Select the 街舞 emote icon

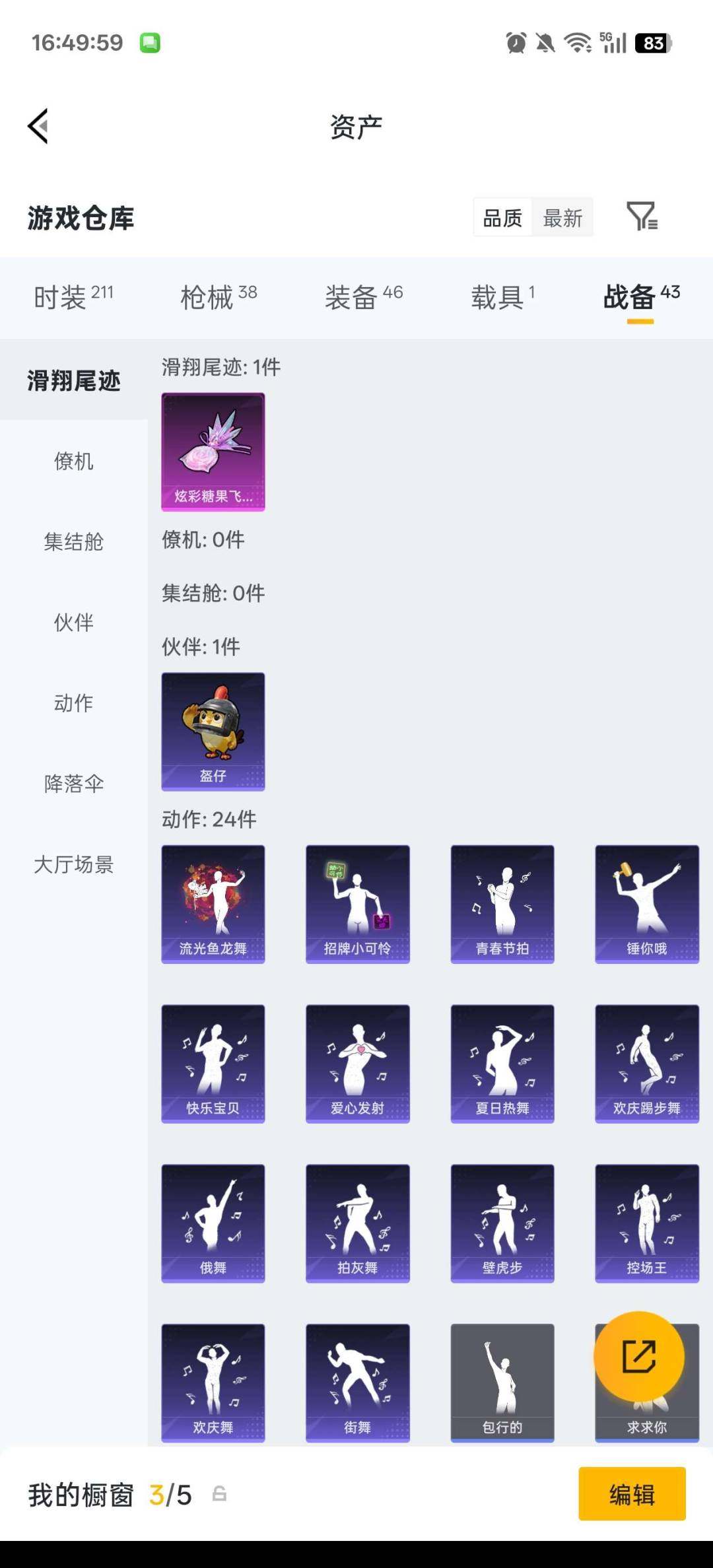click(x=357, y=1383)
